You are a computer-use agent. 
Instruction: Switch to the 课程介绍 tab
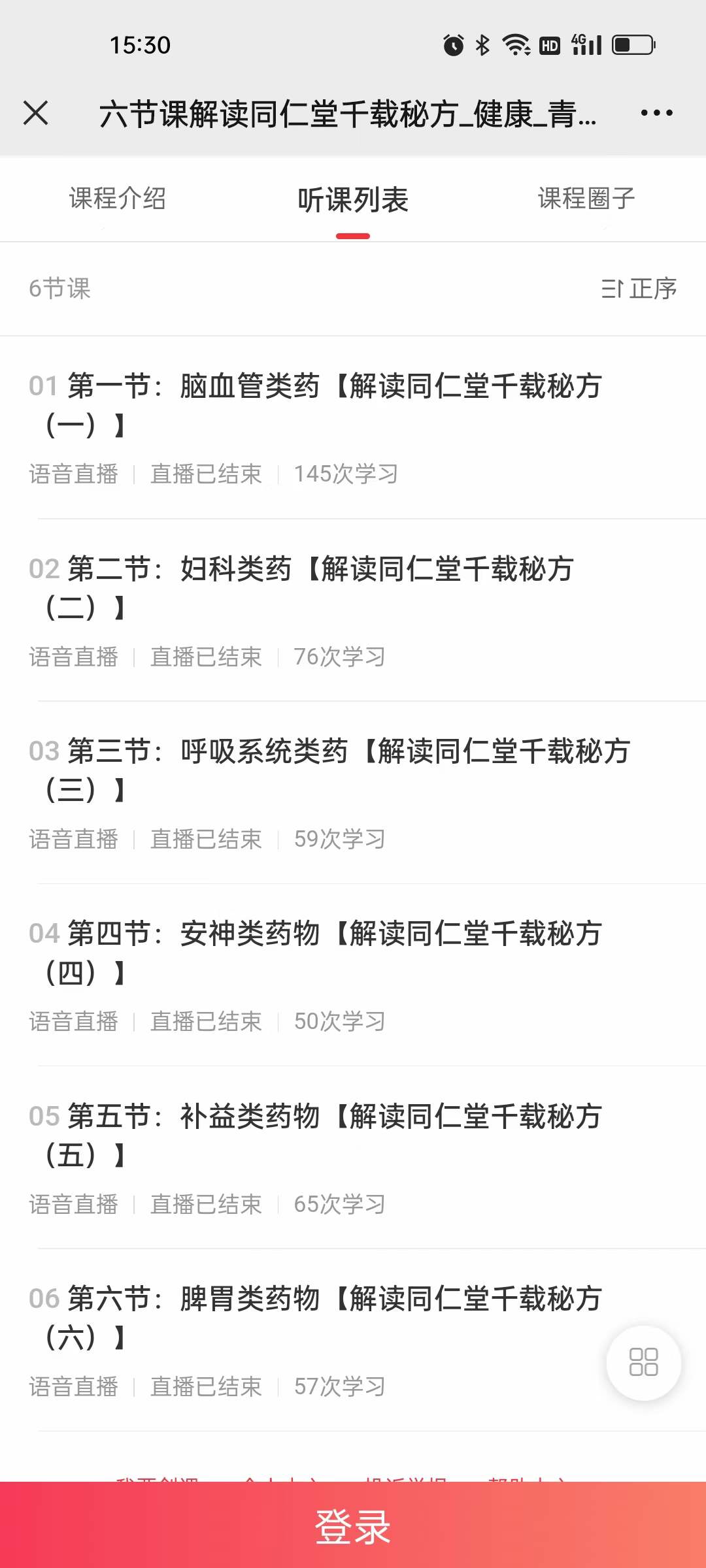click(x=118, y=201)
